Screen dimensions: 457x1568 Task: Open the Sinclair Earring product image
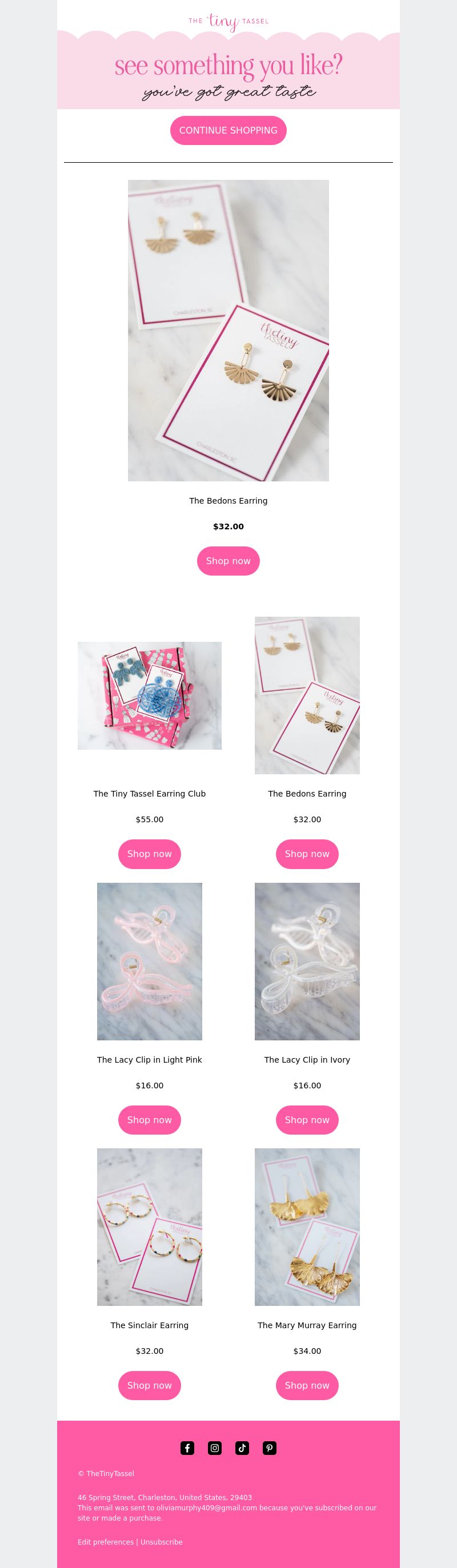149,1227
